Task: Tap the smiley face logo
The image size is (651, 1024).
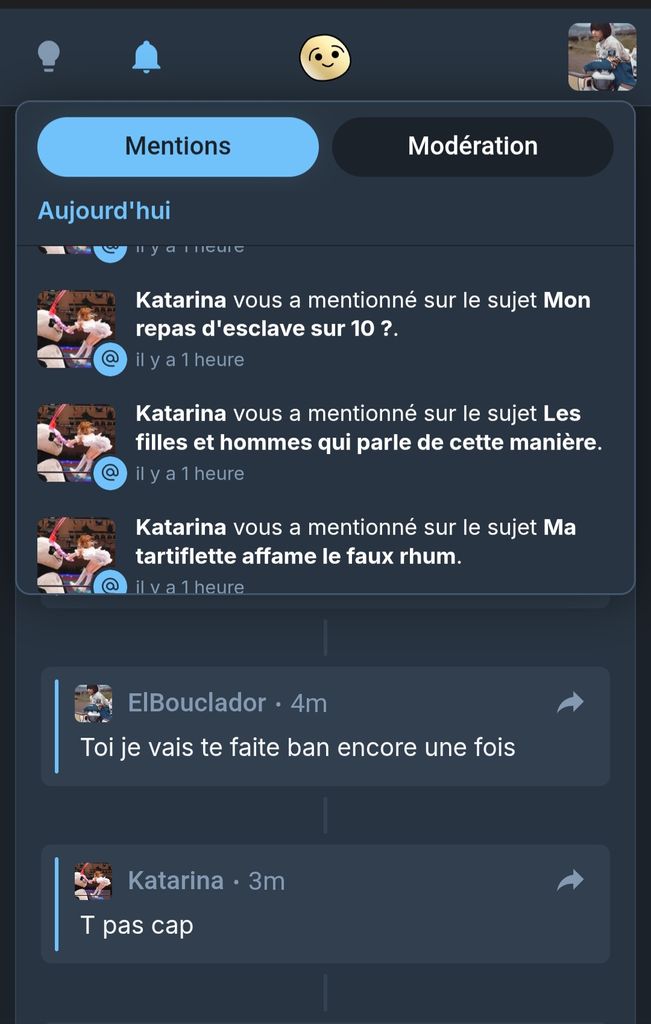Action: [x=325, y=58]
